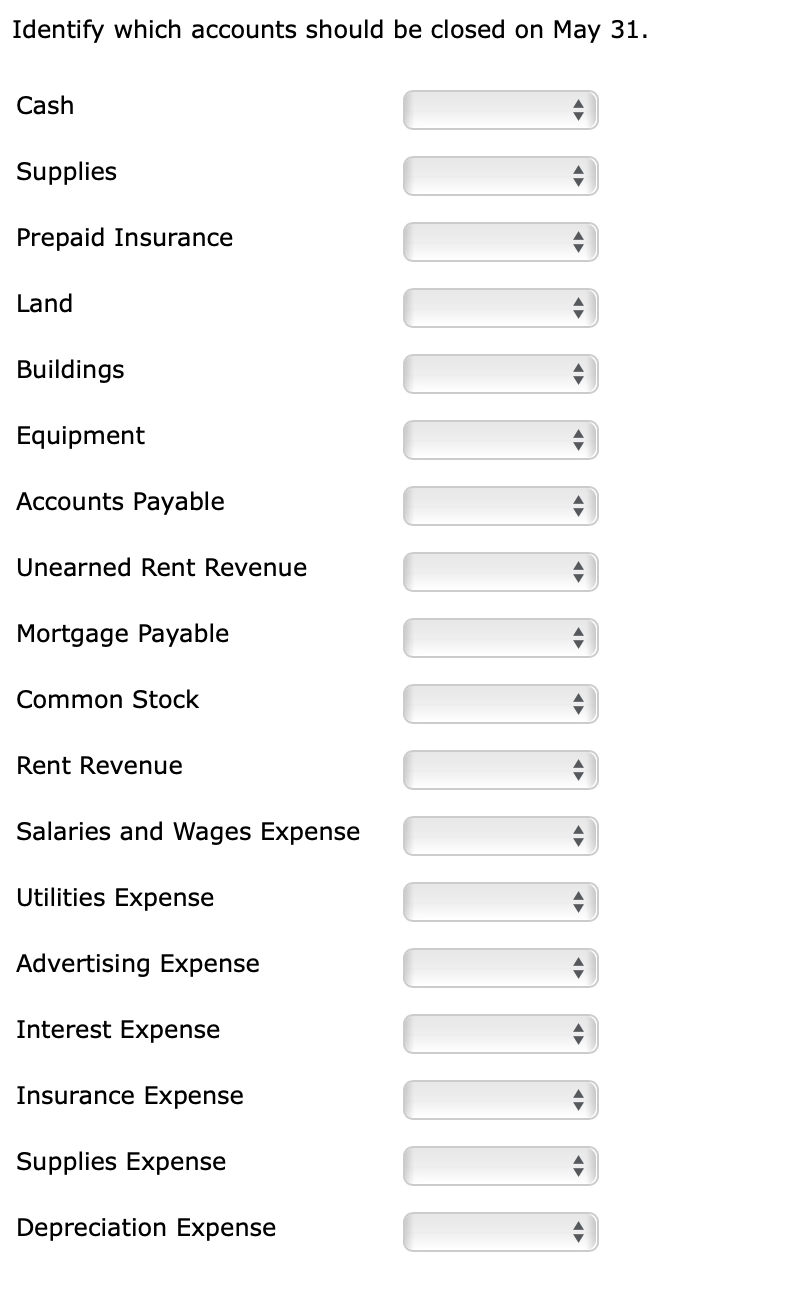The height and width of the screenshot is (1298, 798).
Task: Open the Common Stock dropdown
Action: tap(500, 704)
